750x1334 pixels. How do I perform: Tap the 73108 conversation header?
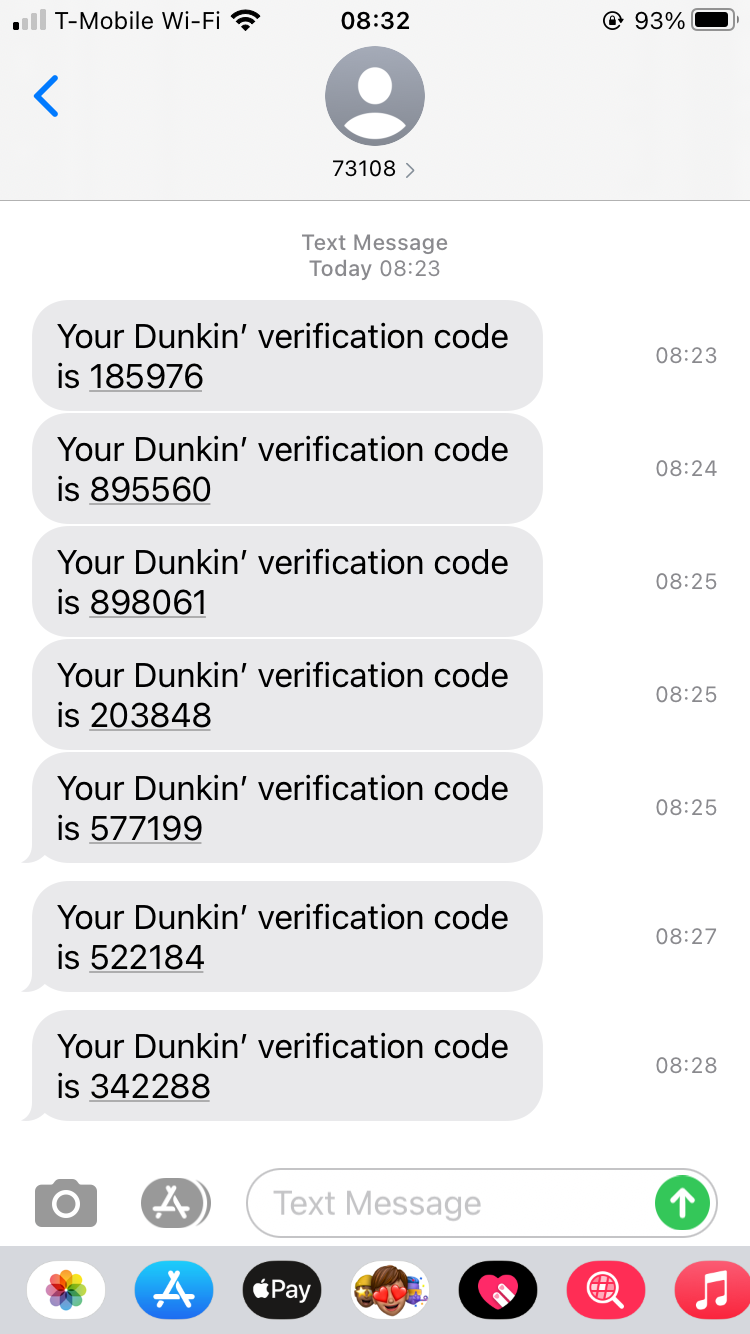(x=375, y=168)
